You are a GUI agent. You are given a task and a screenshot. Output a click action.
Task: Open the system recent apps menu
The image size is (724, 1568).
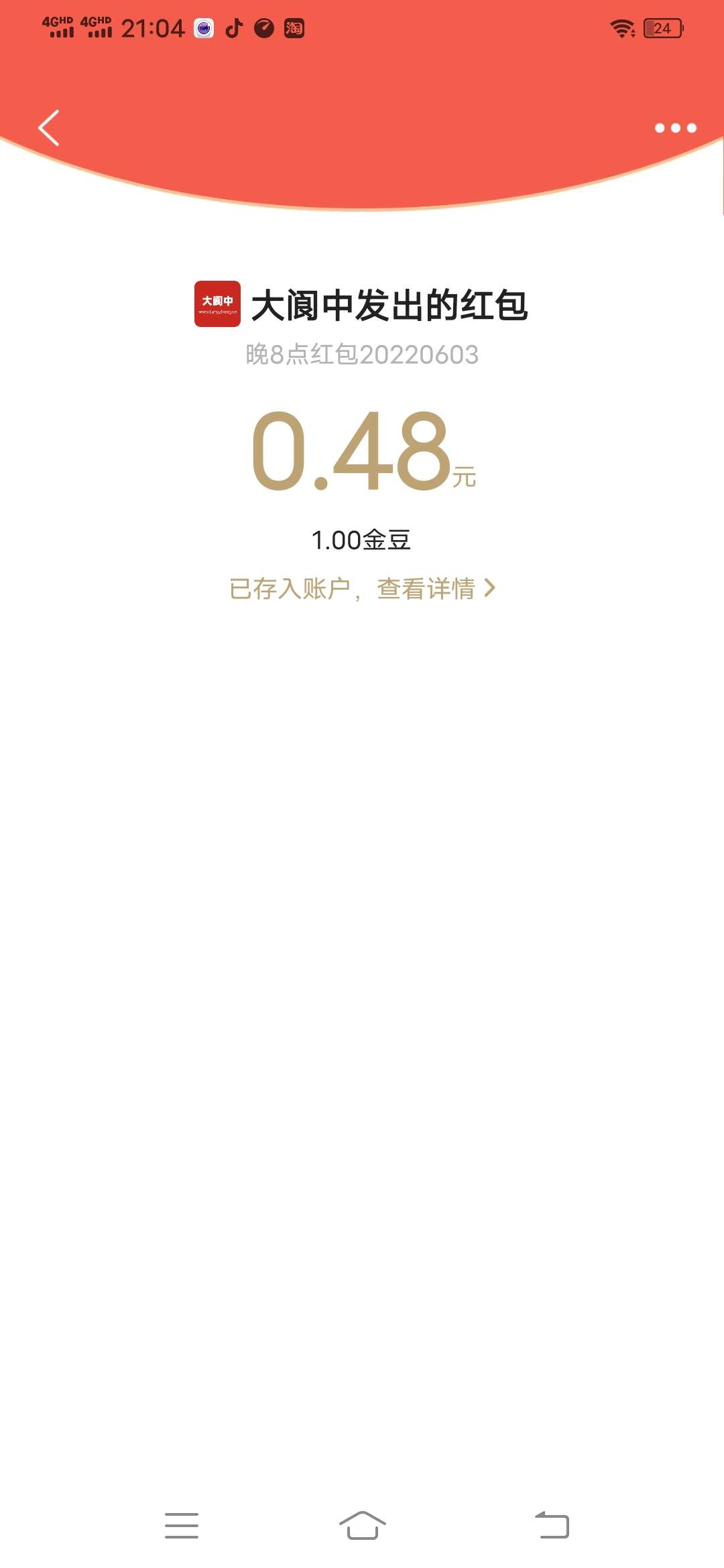(x=182, y=1525)
